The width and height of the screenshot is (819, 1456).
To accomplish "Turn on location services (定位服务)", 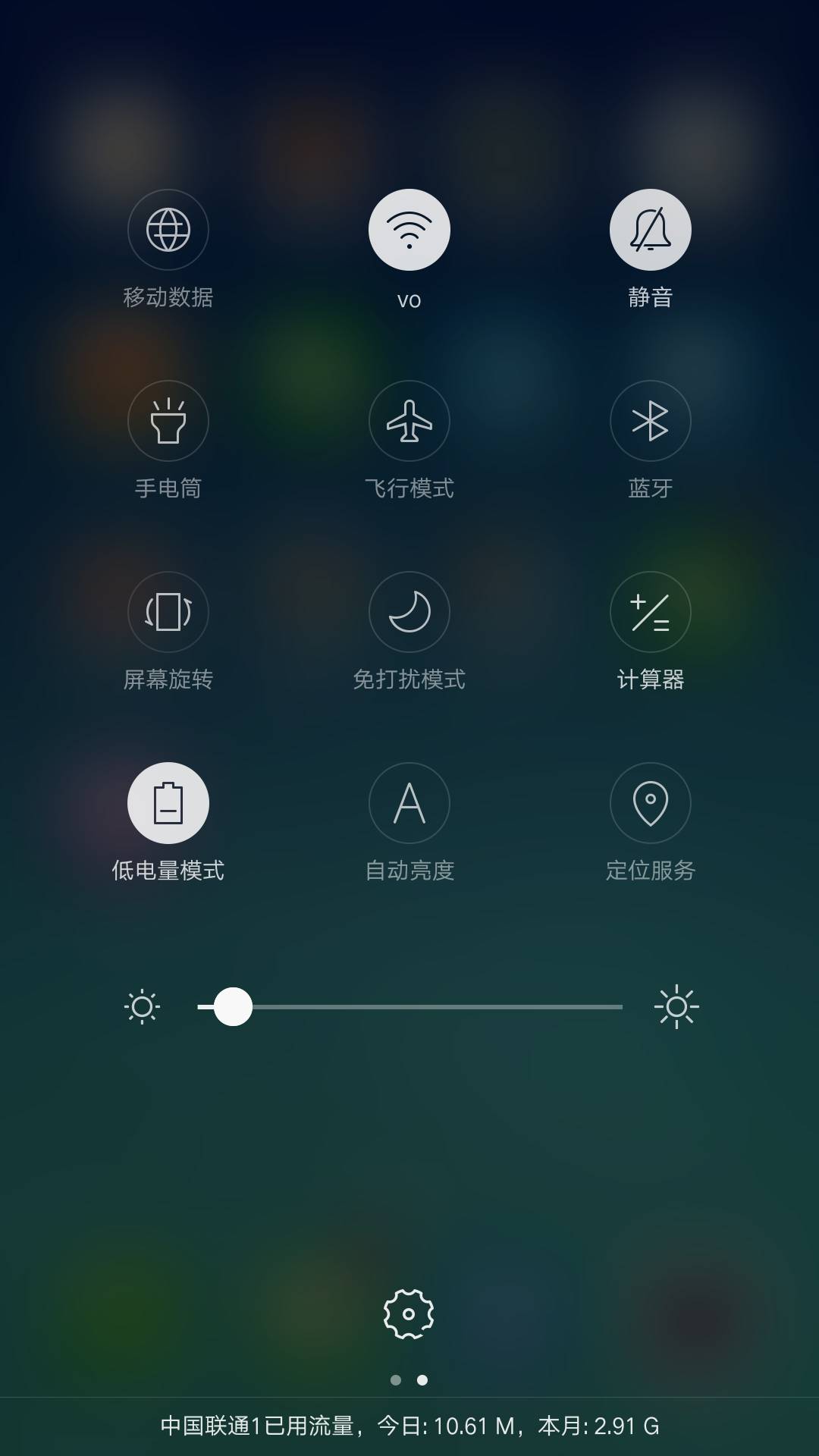I will 651,803.
